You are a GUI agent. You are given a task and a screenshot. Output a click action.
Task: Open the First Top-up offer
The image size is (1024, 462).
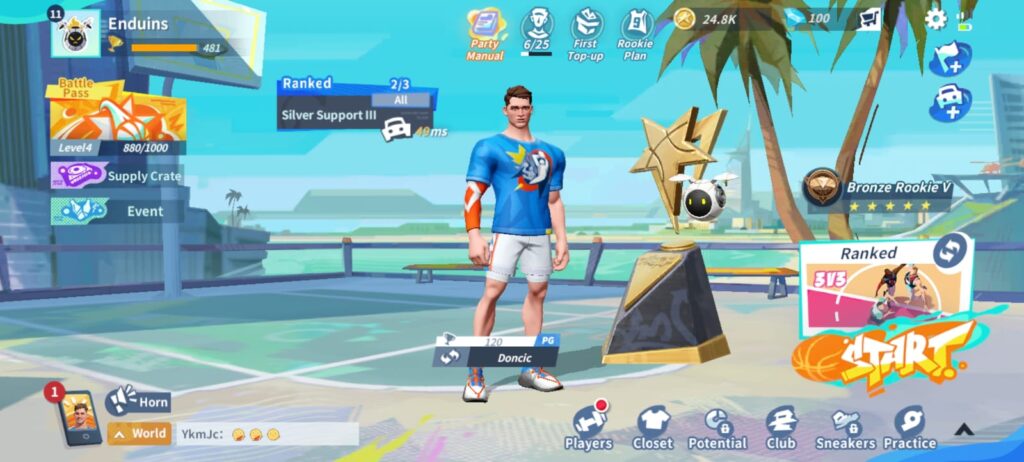coord(586,34)
